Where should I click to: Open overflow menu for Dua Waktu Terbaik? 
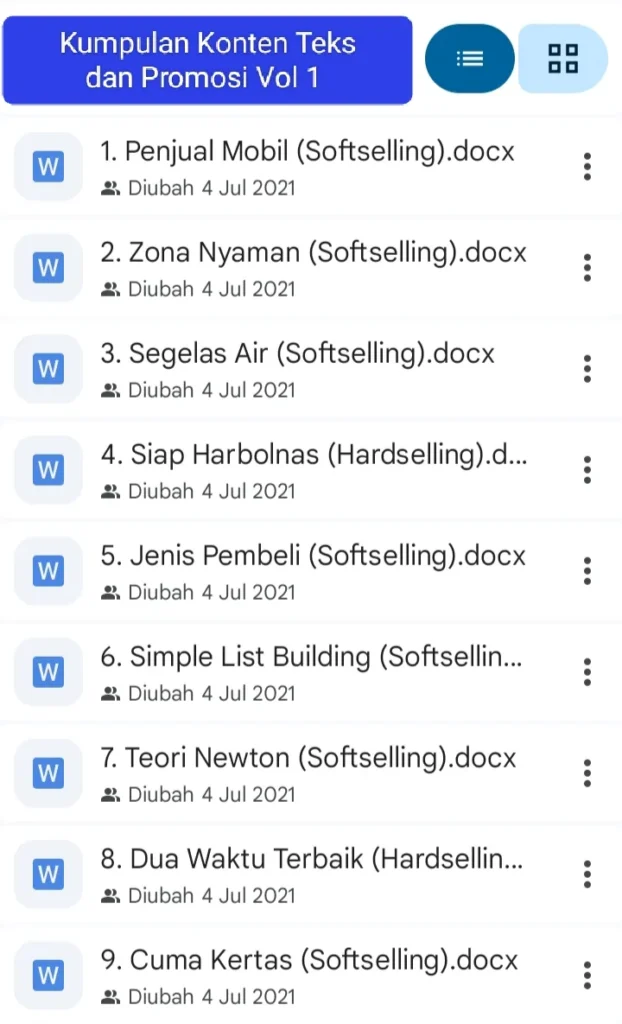pyautogui.click(x=587, y=874)
